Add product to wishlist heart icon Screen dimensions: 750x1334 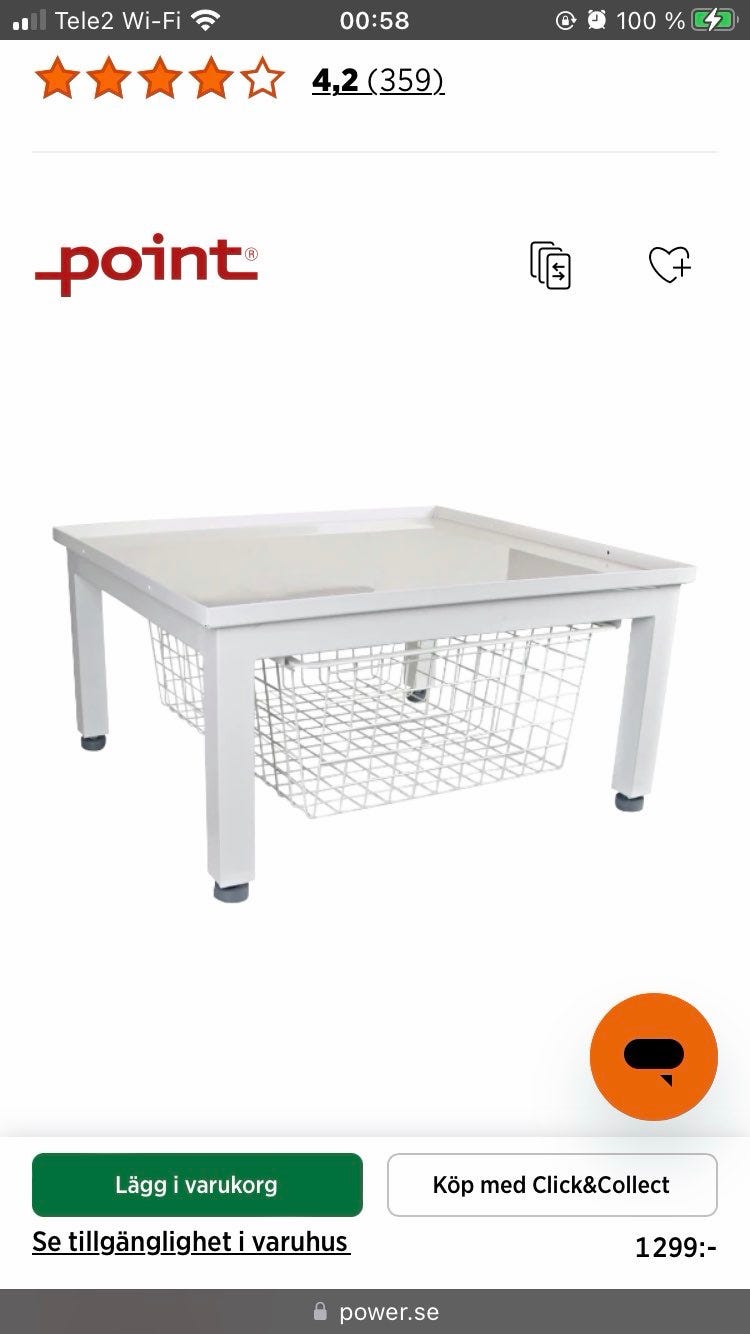(670, 265)
